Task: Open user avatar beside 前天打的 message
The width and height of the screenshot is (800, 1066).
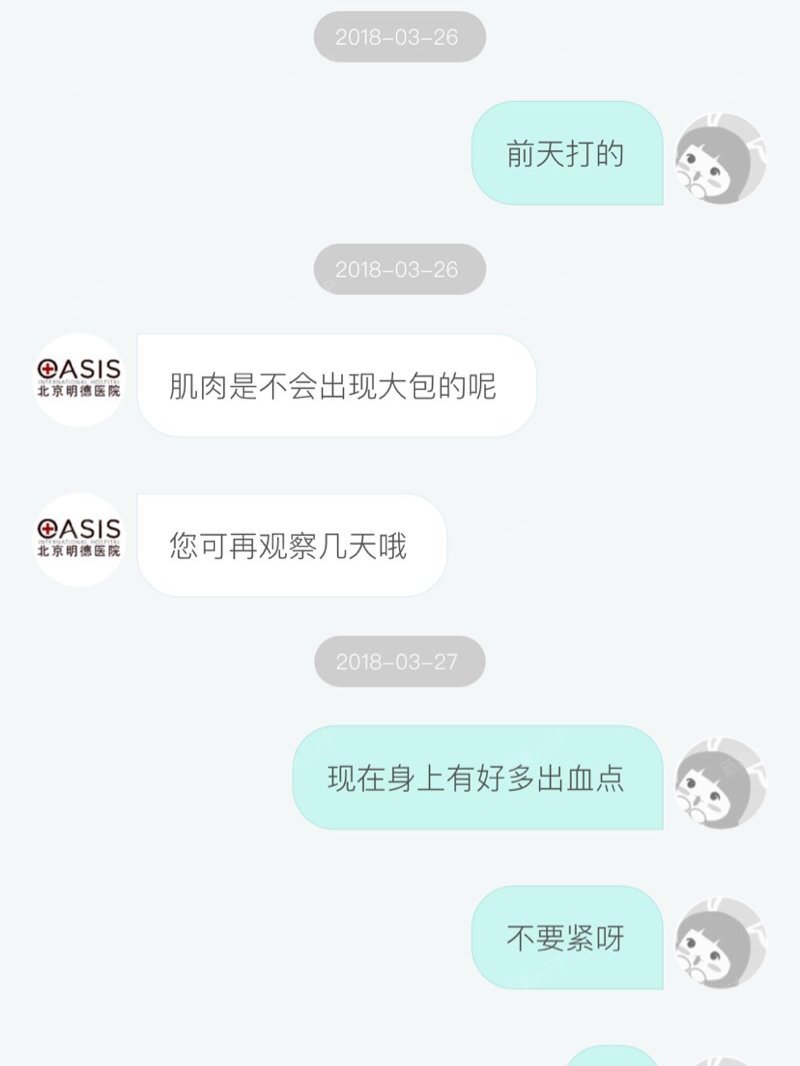Action: [720, 158]
